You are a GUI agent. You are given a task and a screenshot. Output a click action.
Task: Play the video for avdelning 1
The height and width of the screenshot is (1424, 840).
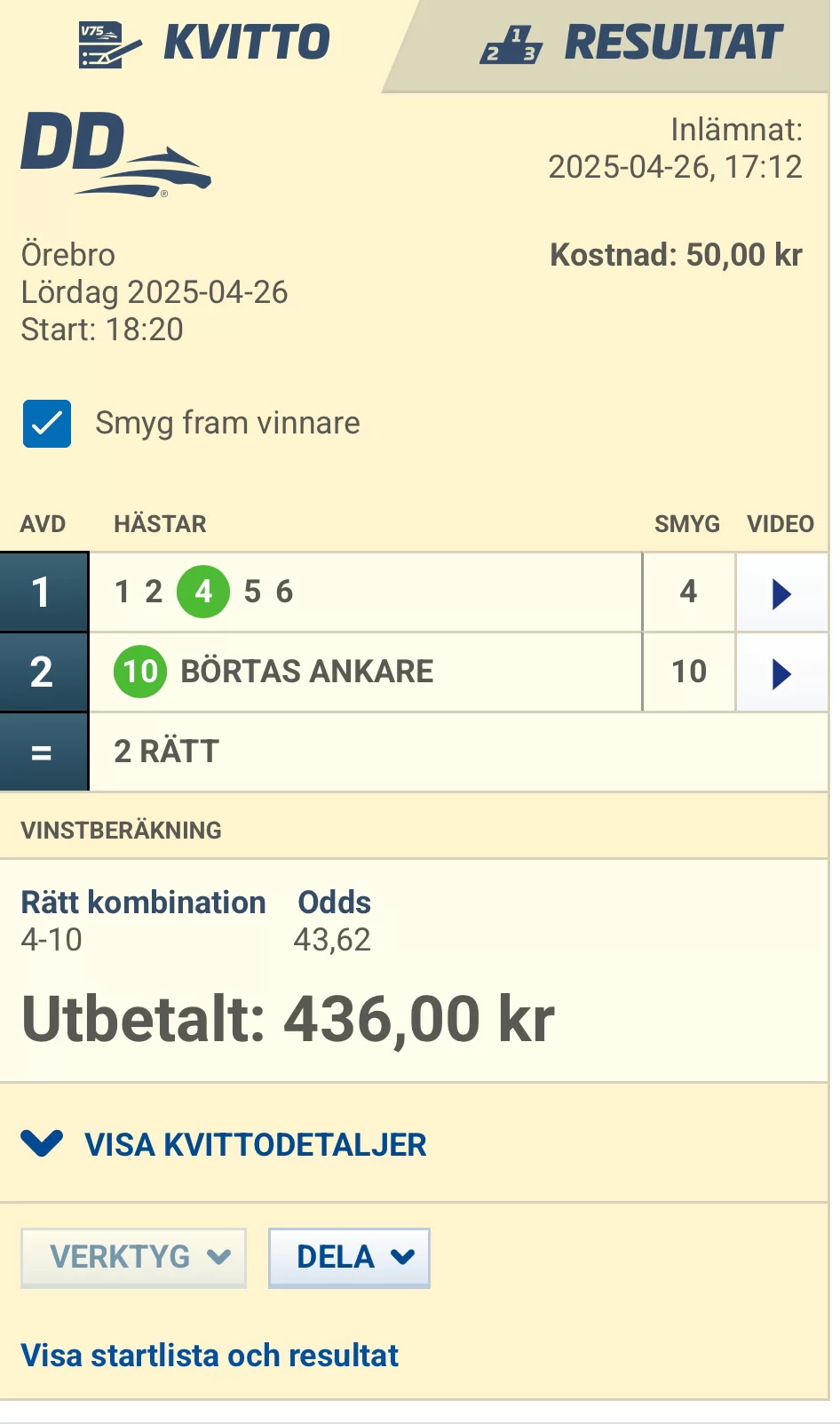[781, 593]
